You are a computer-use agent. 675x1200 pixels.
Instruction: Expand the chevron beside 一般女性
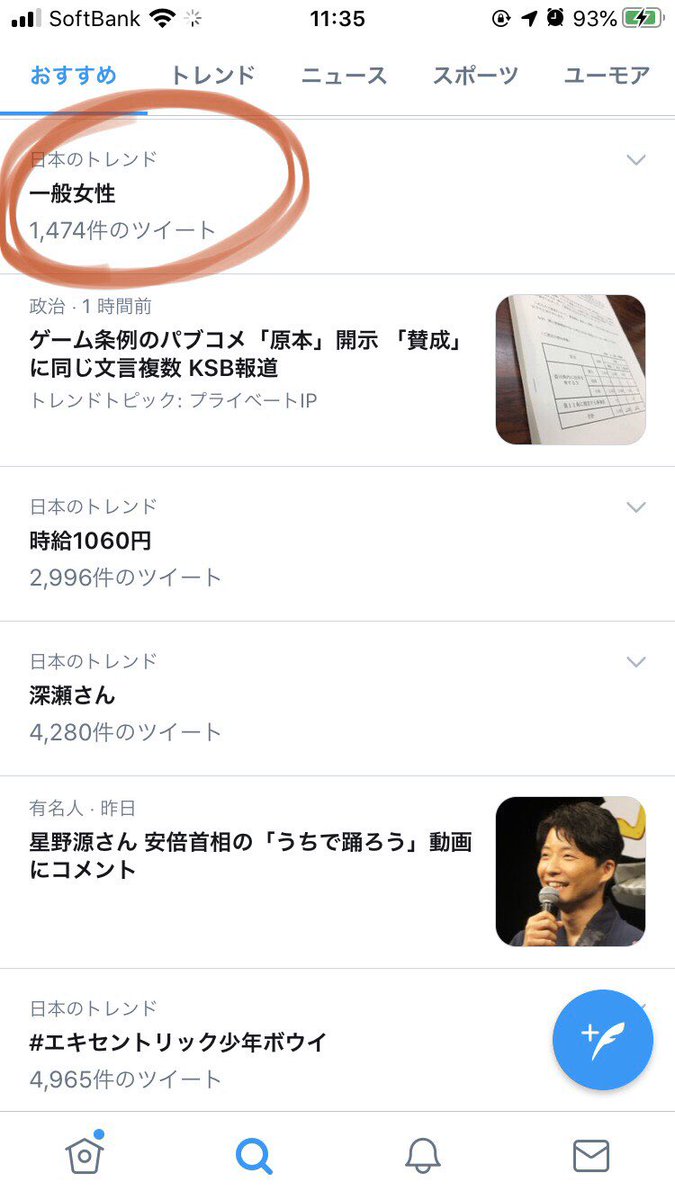pyautogui.click(x=636, y=160)
